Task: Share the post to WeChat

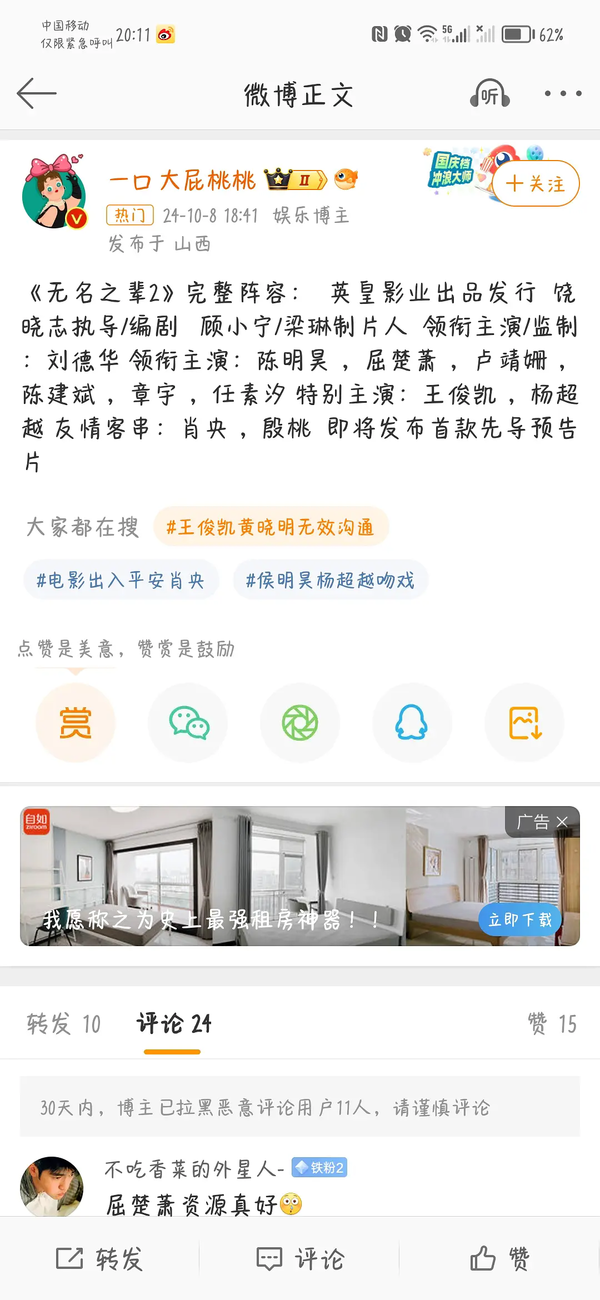Action: click(x=188, y=722)
